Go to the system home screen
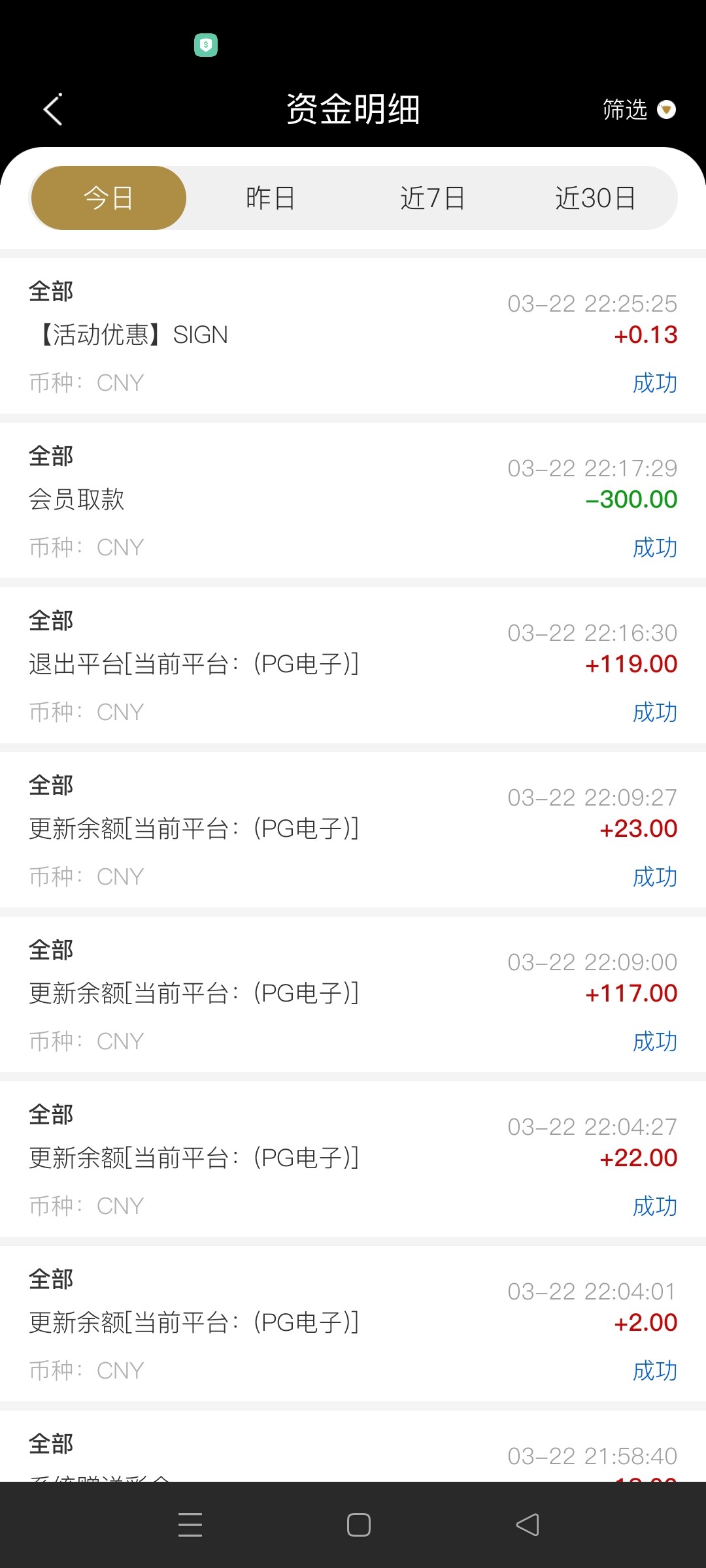This screenshot has width=706, height=1568. pyautogui.click(x=358, y=1525)
